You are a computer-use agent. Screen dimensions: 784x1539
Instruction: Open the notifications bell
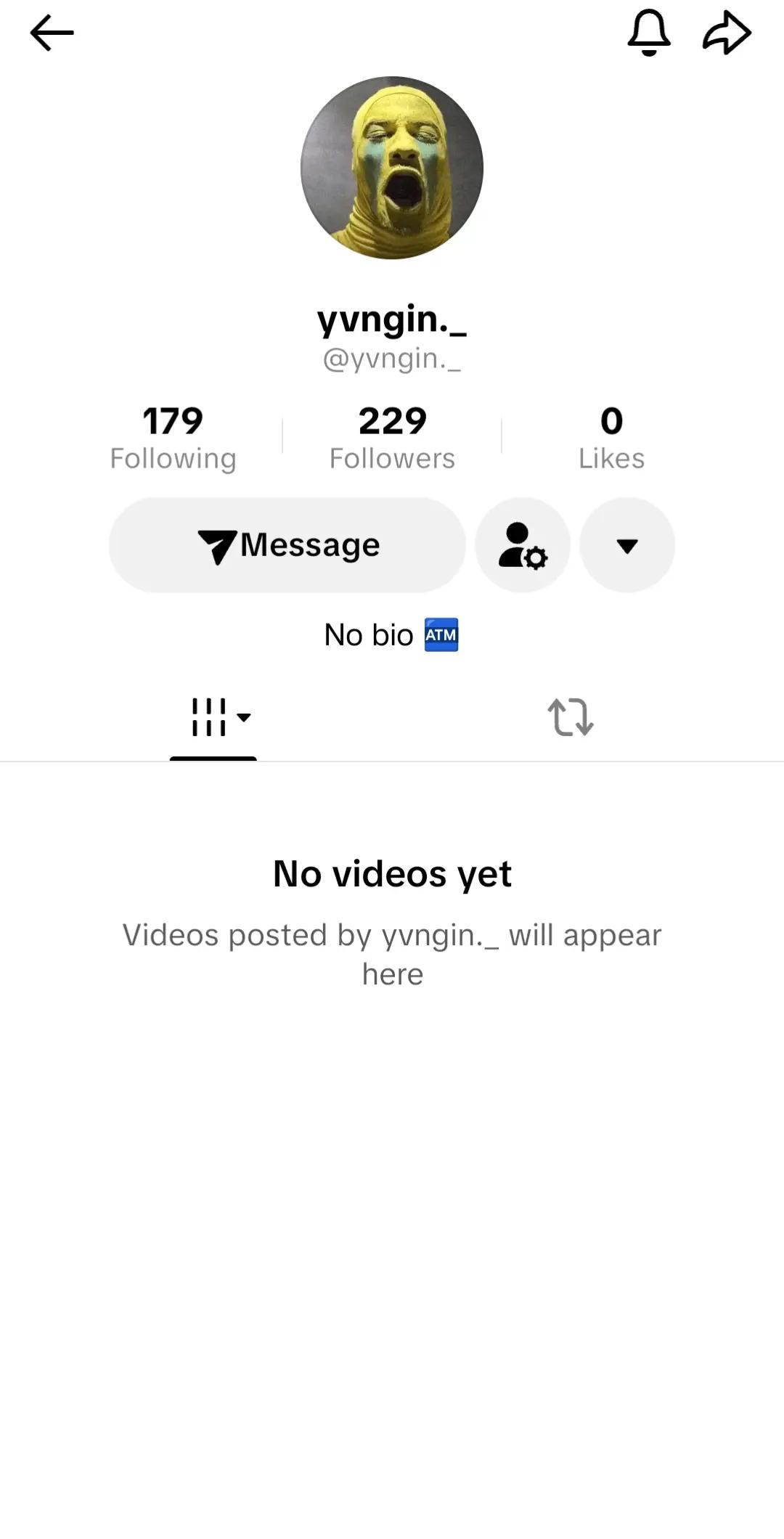(x=648, y=33)
